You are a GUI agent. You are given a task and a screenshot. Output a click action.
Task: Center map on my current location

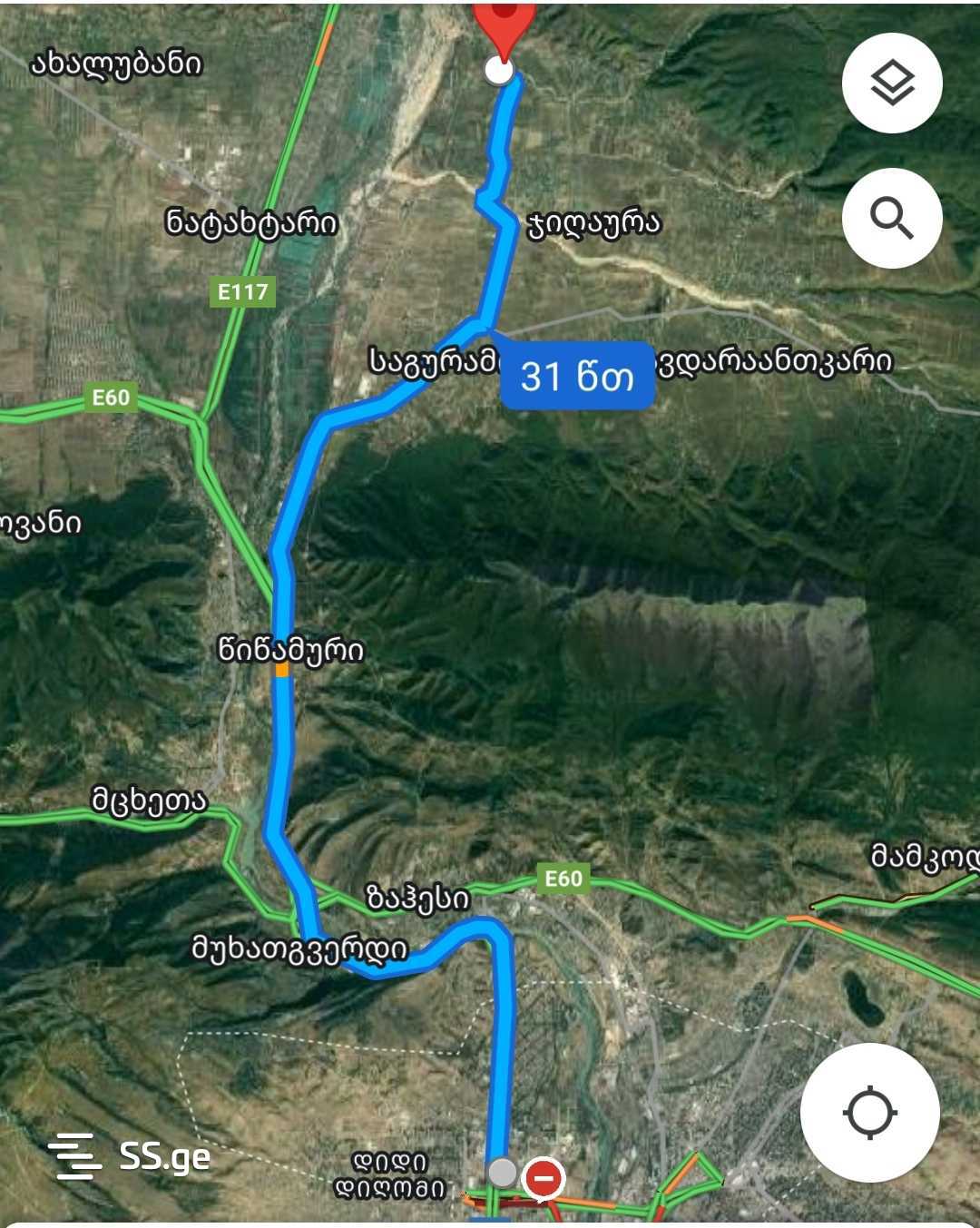pos(869,1112)
